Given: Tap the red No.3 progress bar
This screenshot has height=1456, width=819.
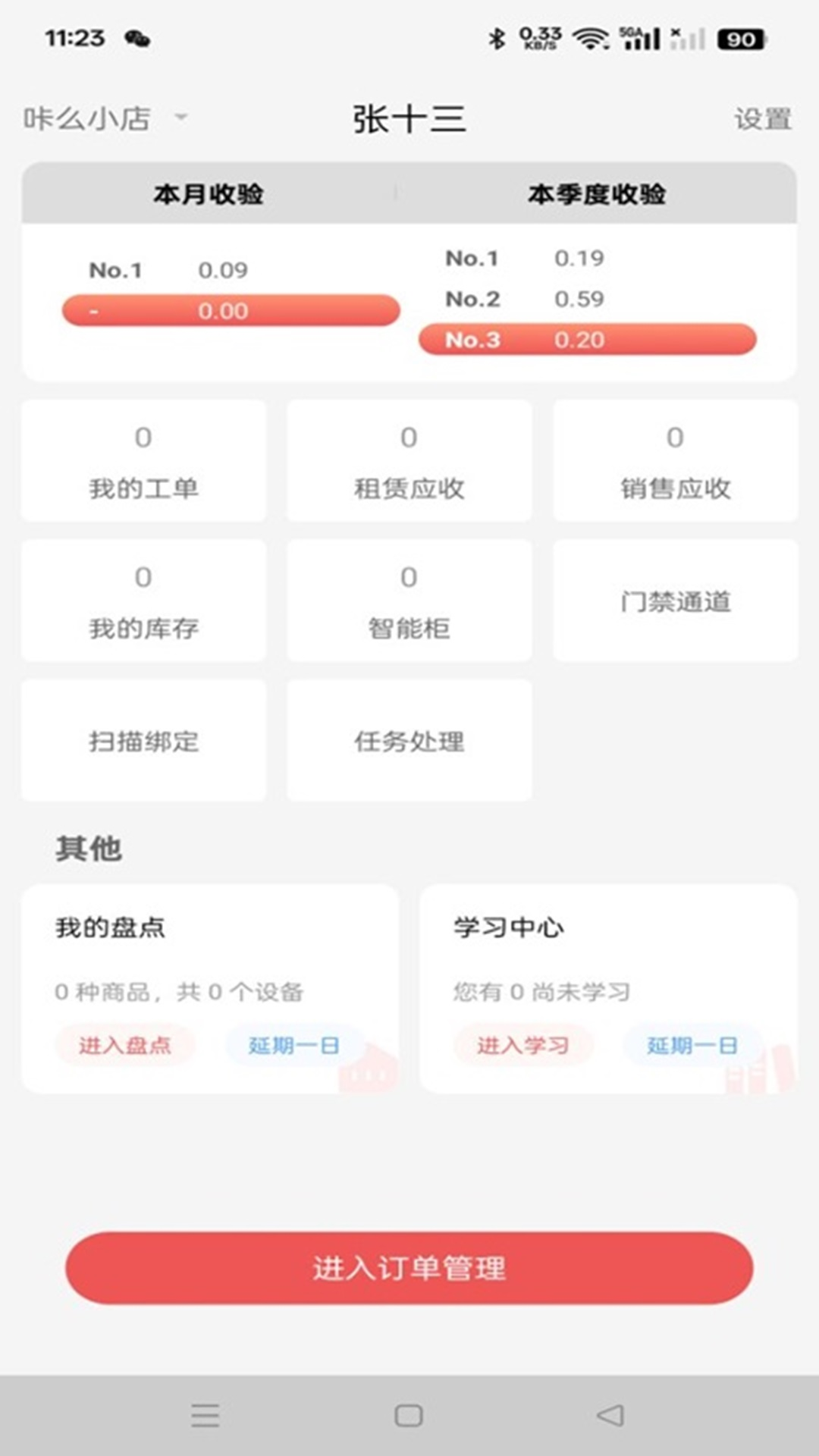Looking at the screenshot, I should (x=586, y=340).
